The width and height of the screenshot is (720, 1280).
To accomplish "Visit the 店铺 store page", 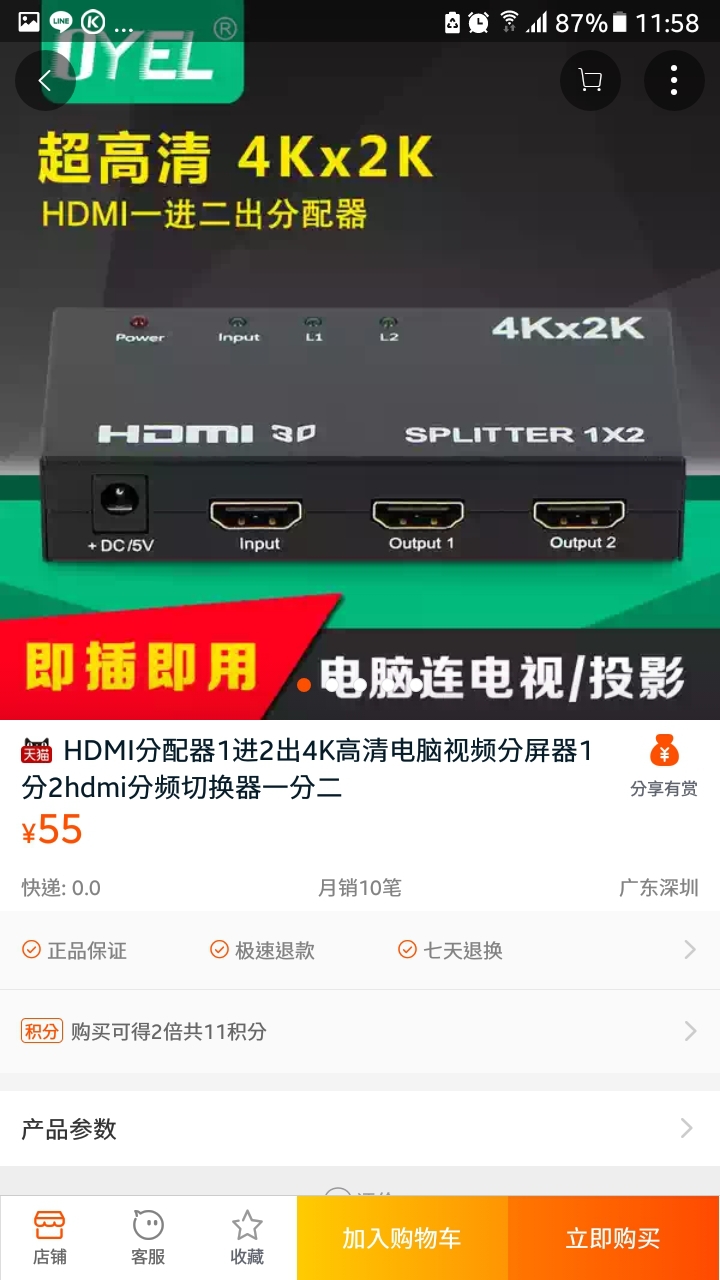I will pyautogui.click(x=49, y=1238).
